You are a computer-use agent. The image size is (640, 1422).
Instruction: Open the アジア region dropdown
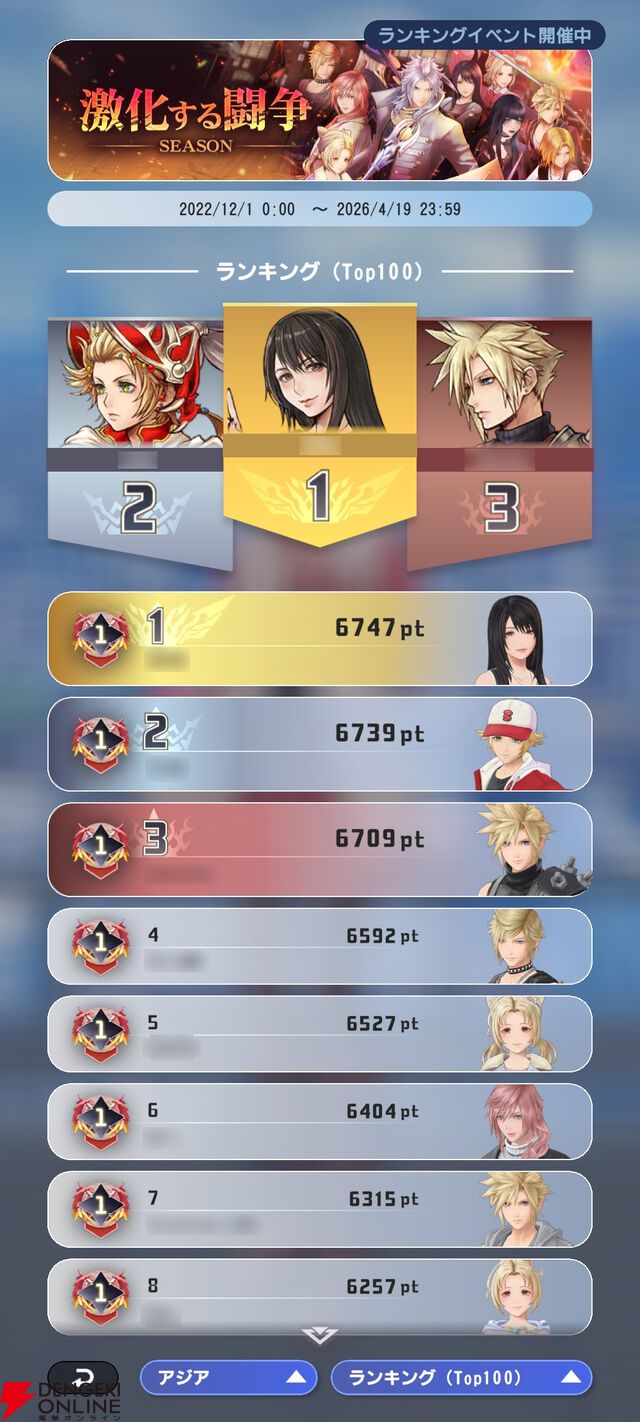[x=228, y=1377]
